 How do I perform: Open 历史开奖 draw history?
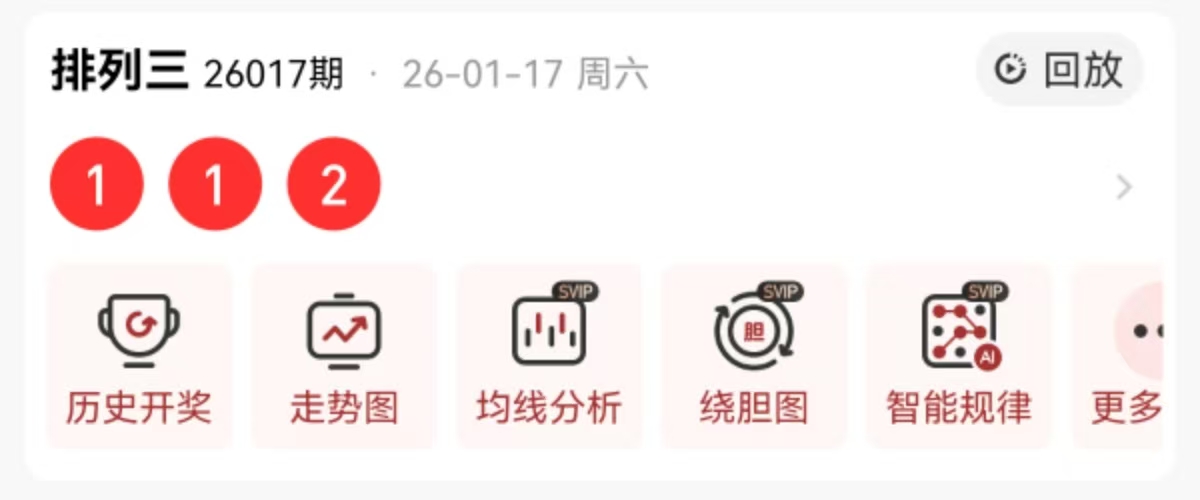(139, 355)
